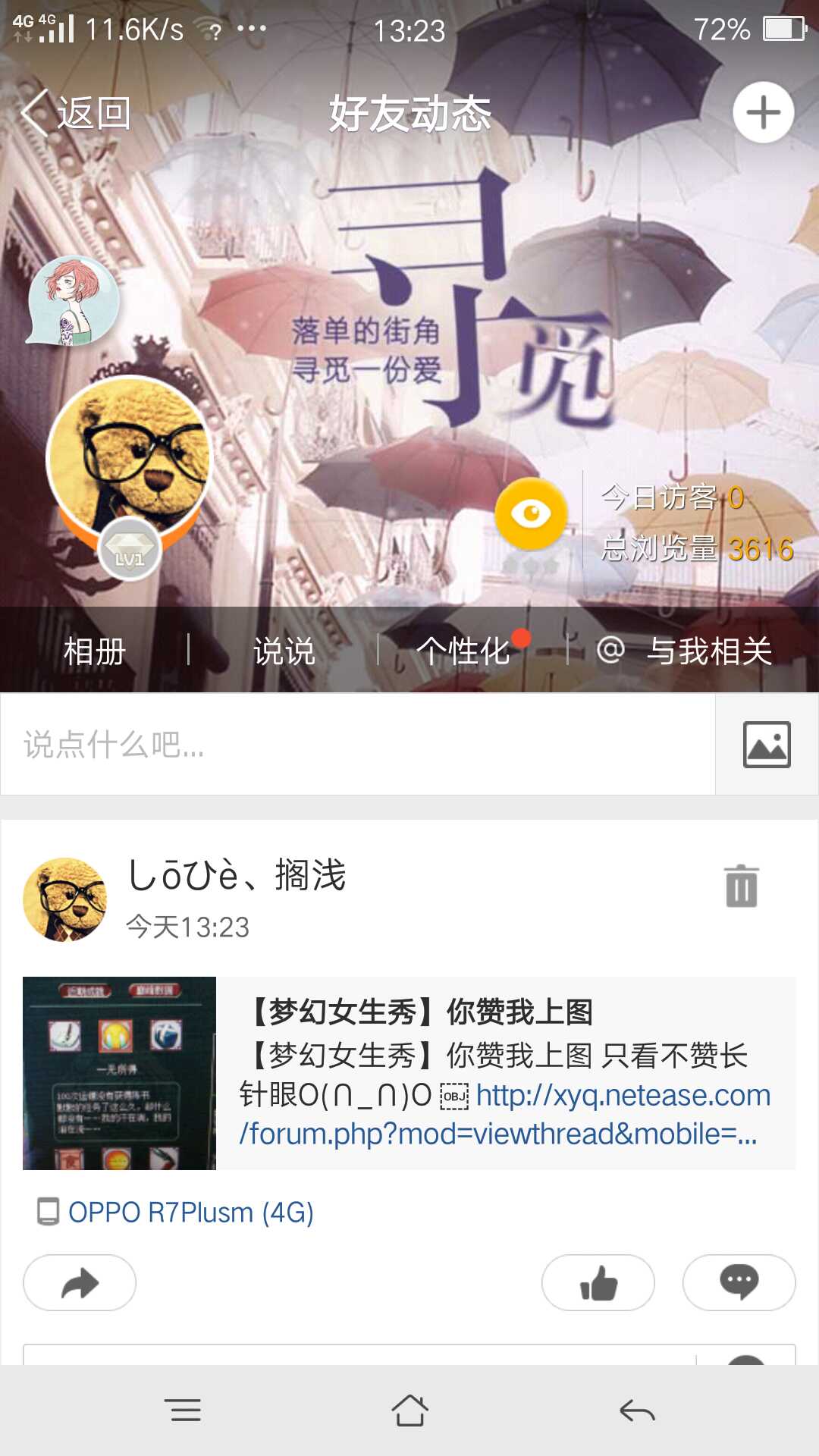The height and width of the screenshot is (1456, 819).
Task: Share the post with forward arrow
Action: point(80,1283)
